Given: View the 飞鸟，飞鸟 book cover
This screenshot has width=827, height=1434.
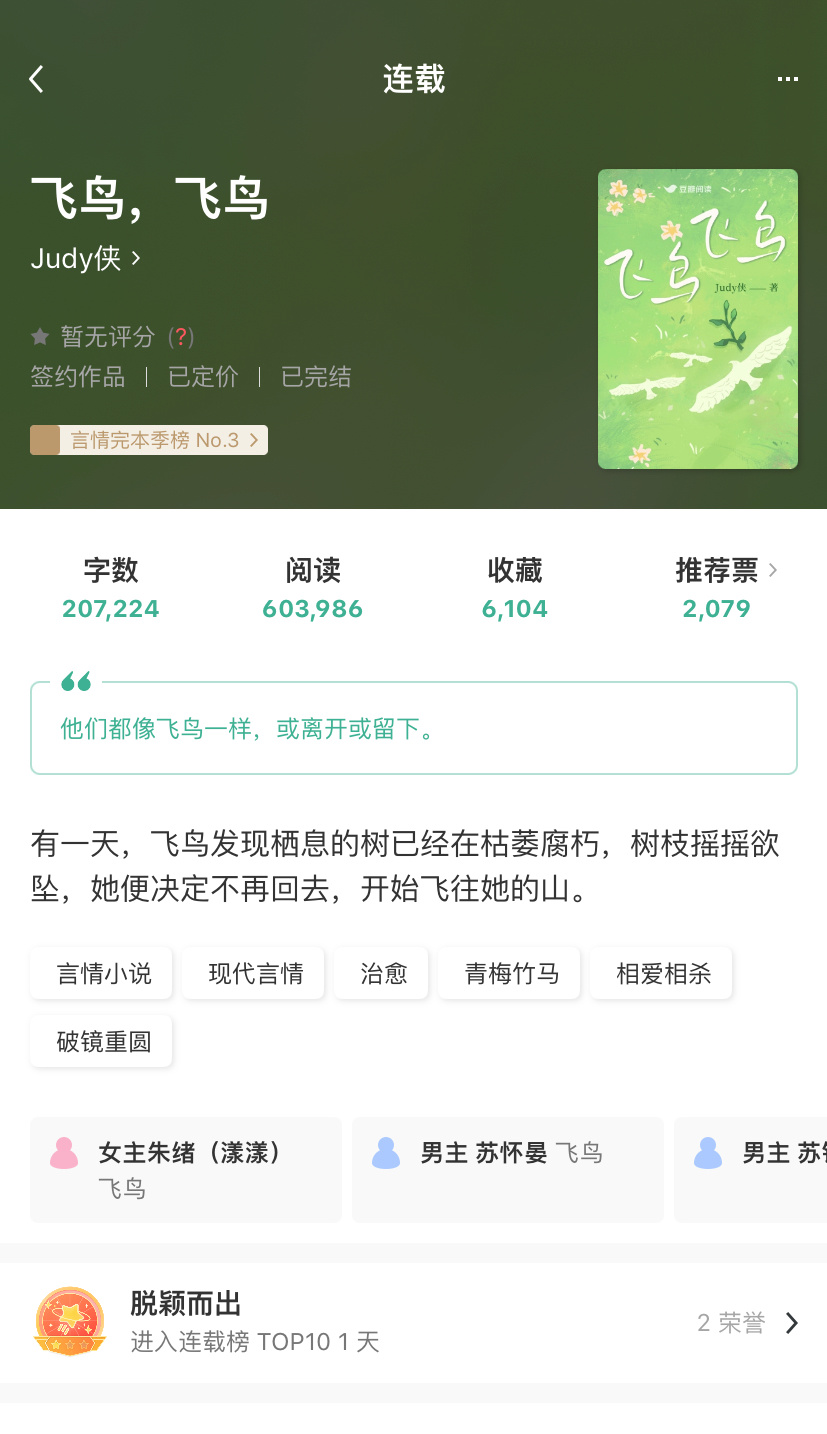Looking at the screenshot, I should coord(698,319).
